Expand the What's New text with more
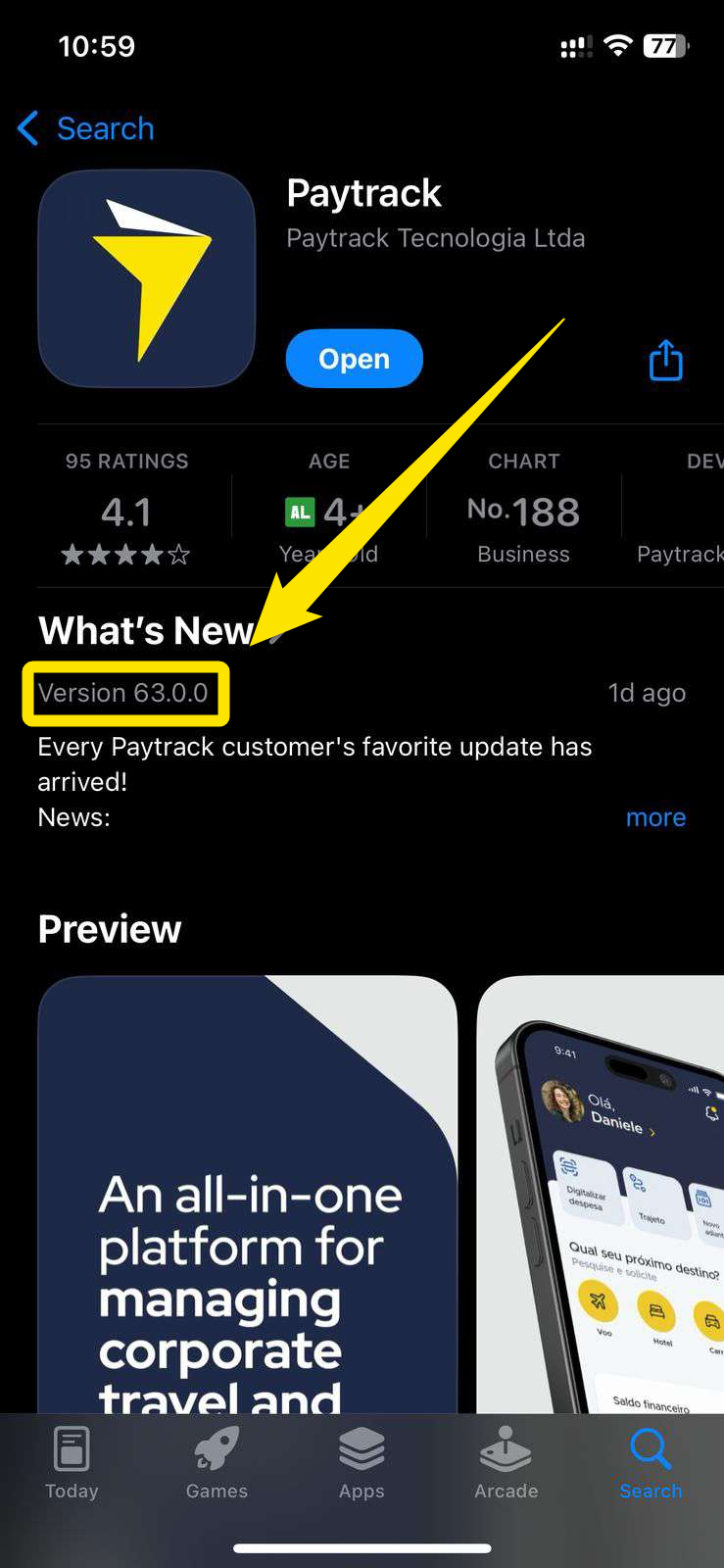724x1568 pixels. [x=655, y=817]
